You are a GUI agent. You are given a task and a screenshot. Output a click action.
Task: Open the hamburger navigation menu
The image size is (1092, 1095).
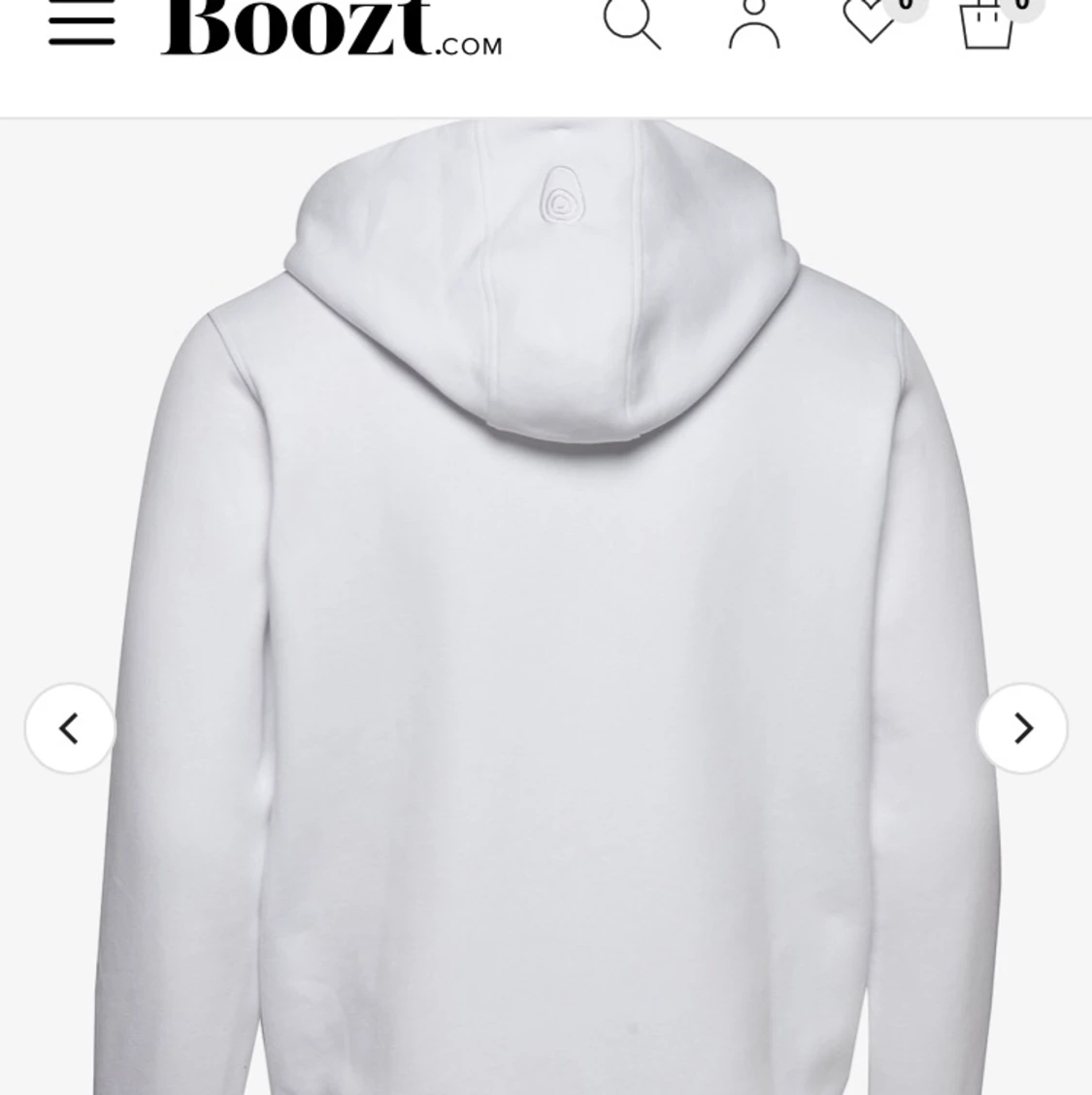pyautogui.click(x=82, y=24)
